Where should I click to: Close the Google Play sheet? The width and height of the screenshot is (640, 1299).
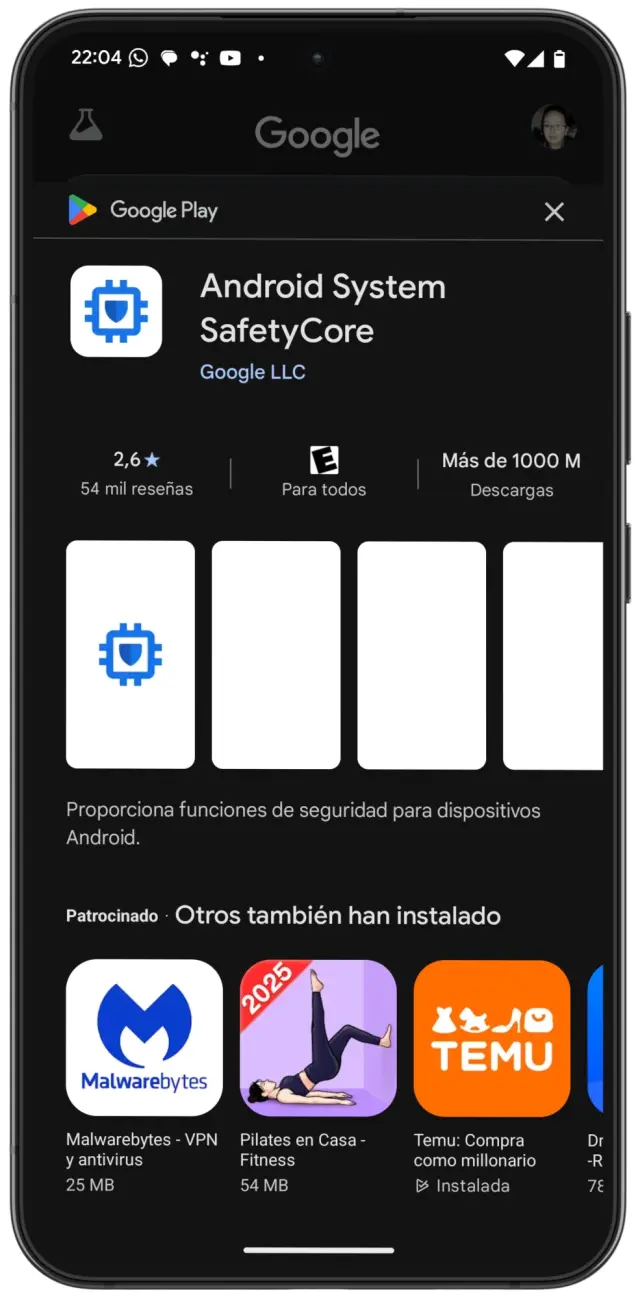[554, 211]
